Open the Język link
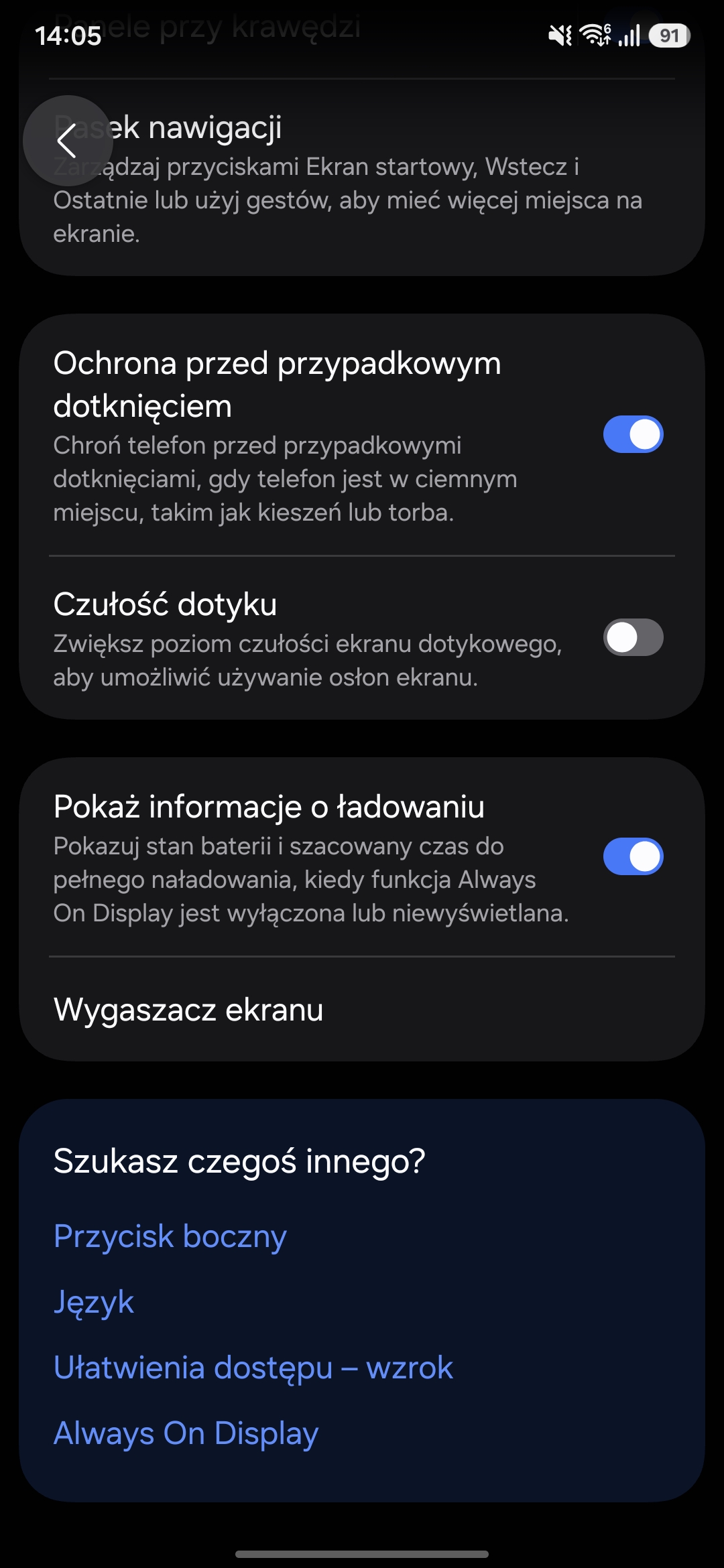This screenshot has height=1568, width=724. pos(94,1302)
